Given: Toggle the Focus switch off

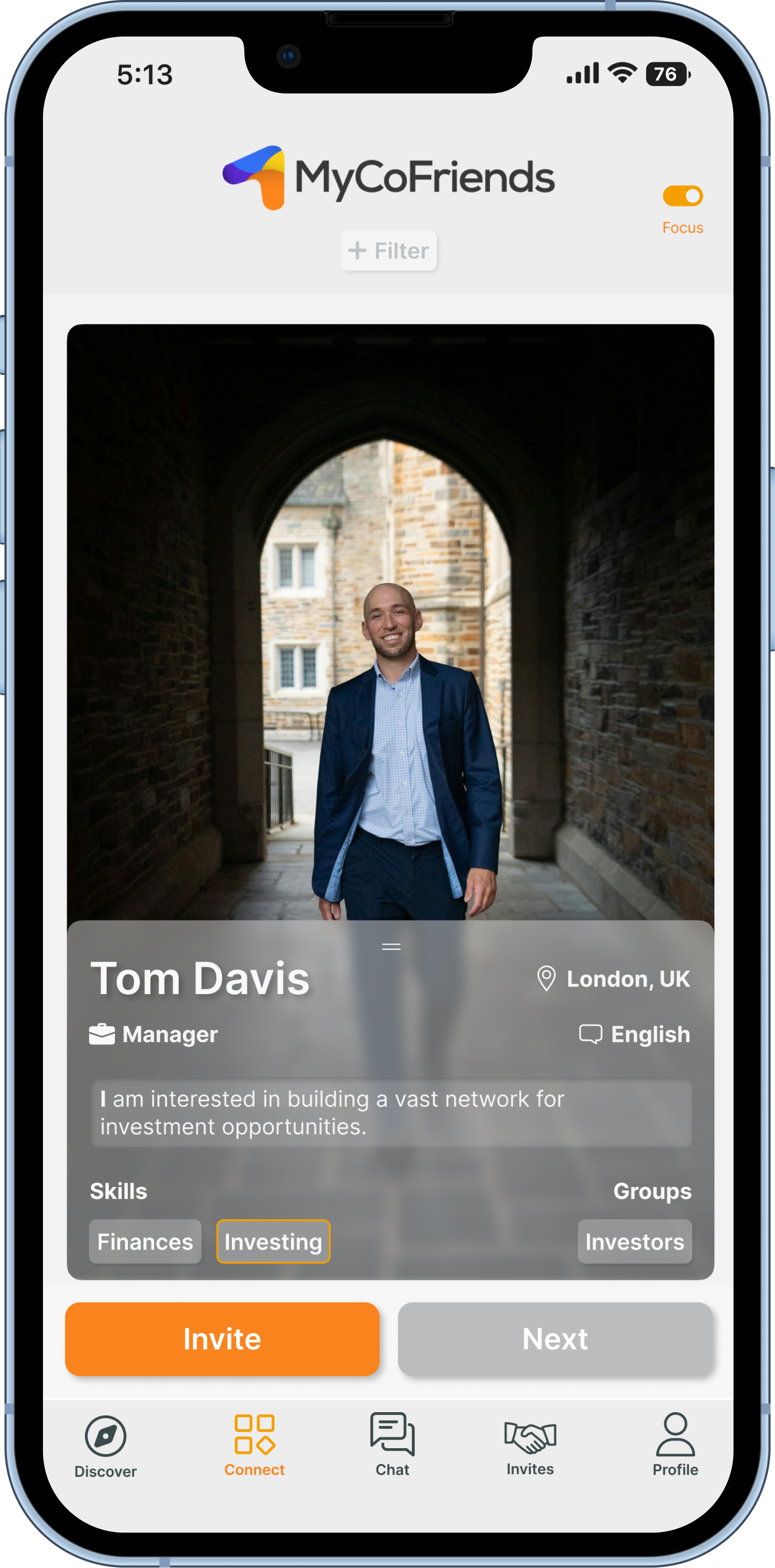Looking at the screenshot, I should 683,196.
